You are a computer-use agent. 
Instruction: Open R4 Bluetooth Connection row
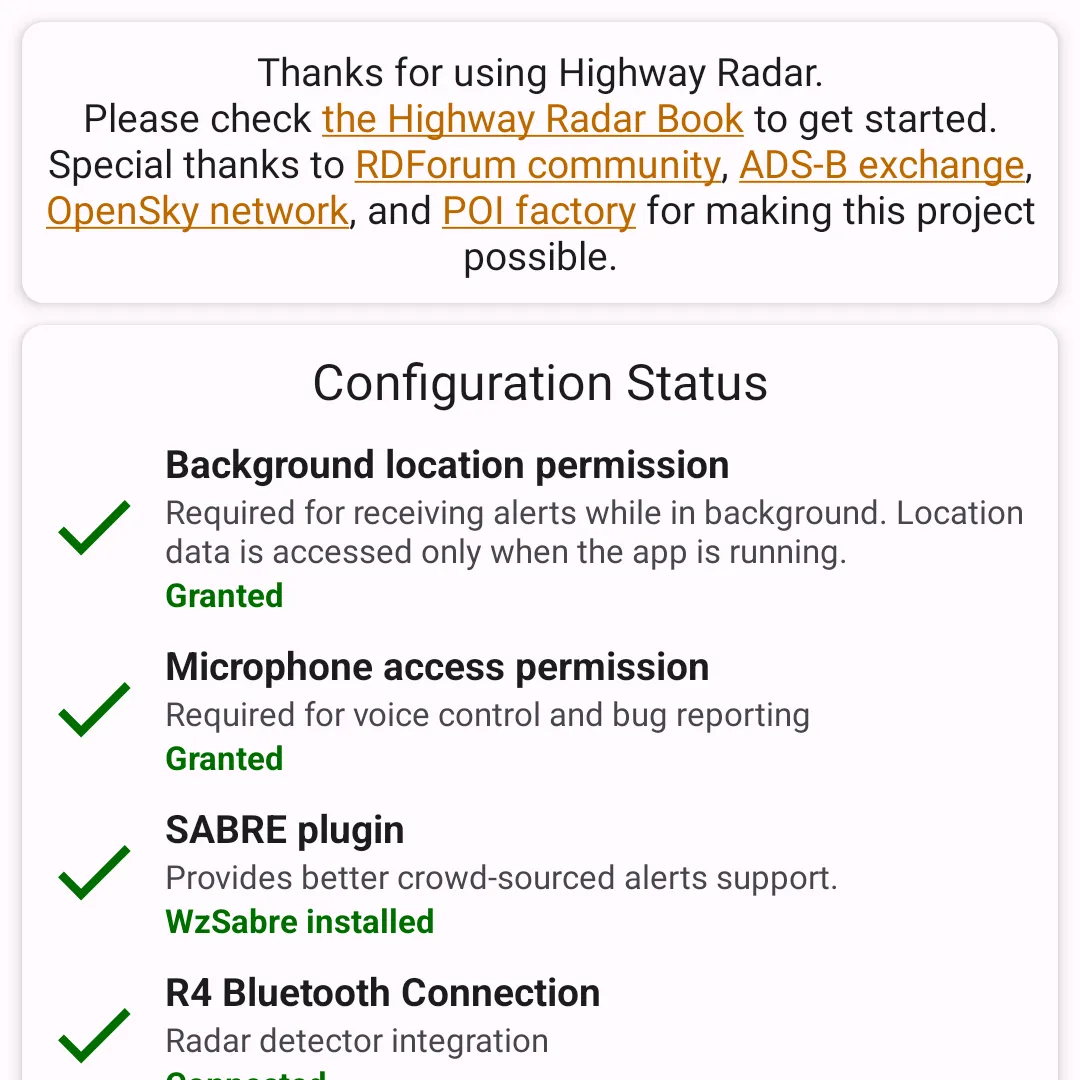point(540,1025)
